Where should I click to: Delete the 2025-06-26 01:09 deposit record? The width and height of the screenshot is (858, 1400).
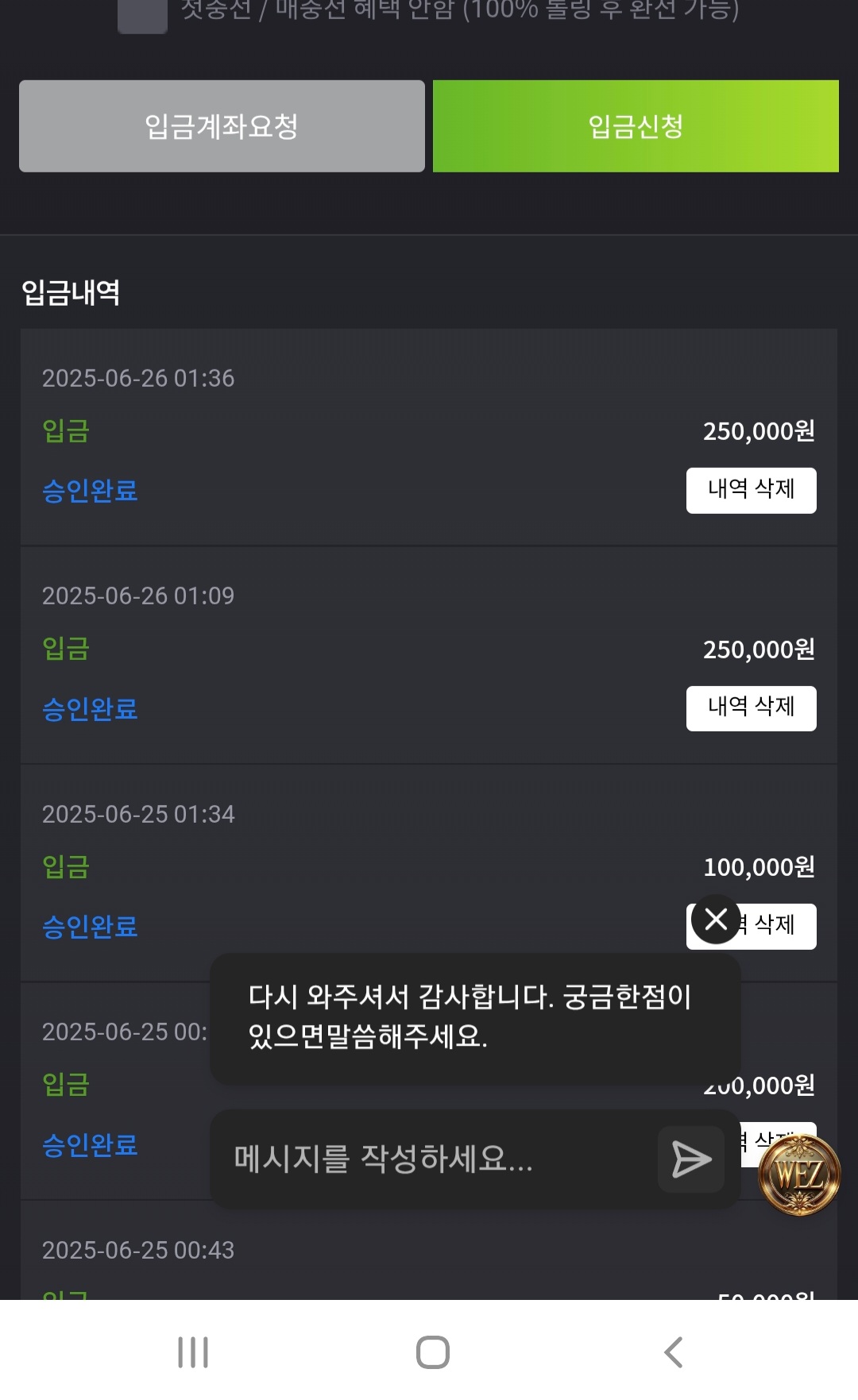(751, 708)
